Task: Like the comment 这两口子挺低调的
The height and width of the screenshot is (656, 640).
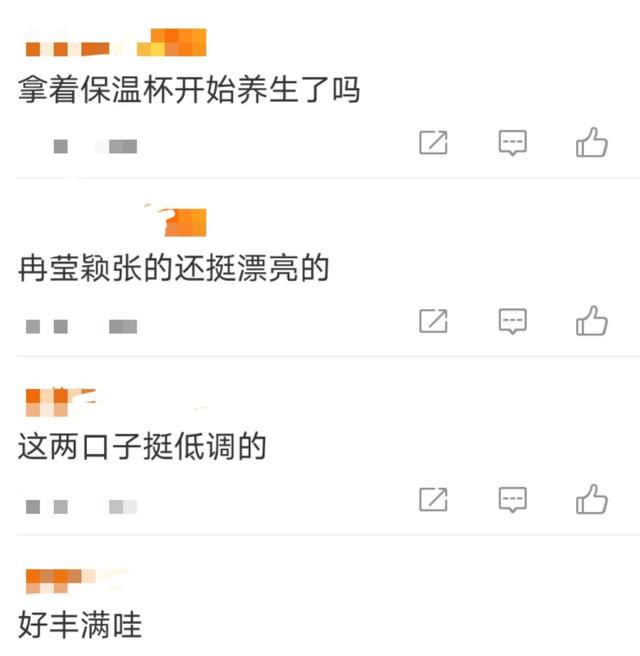Action: 592,498
